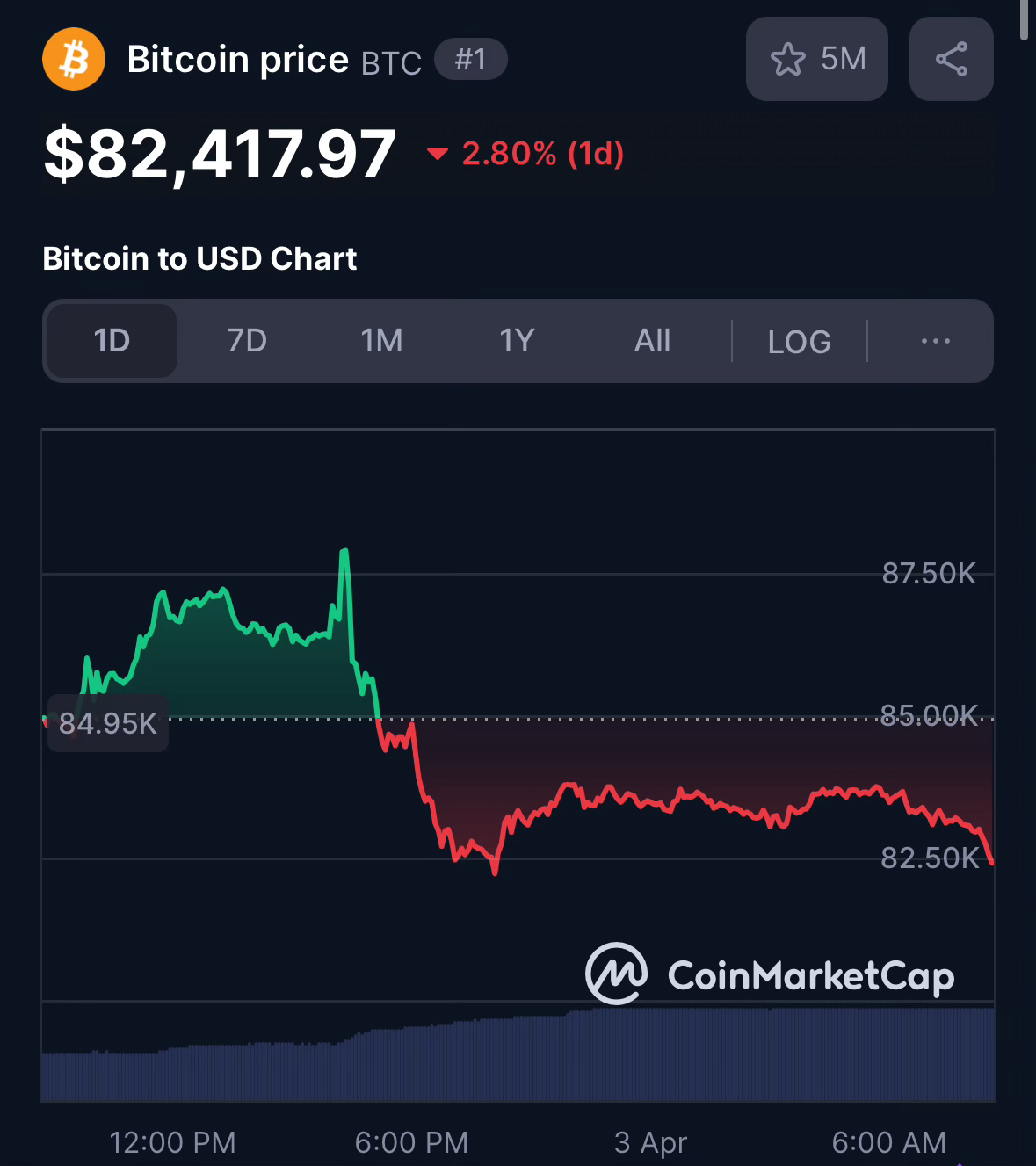
Task: Toggle LOG scale on chart
Action: [799, 342]
